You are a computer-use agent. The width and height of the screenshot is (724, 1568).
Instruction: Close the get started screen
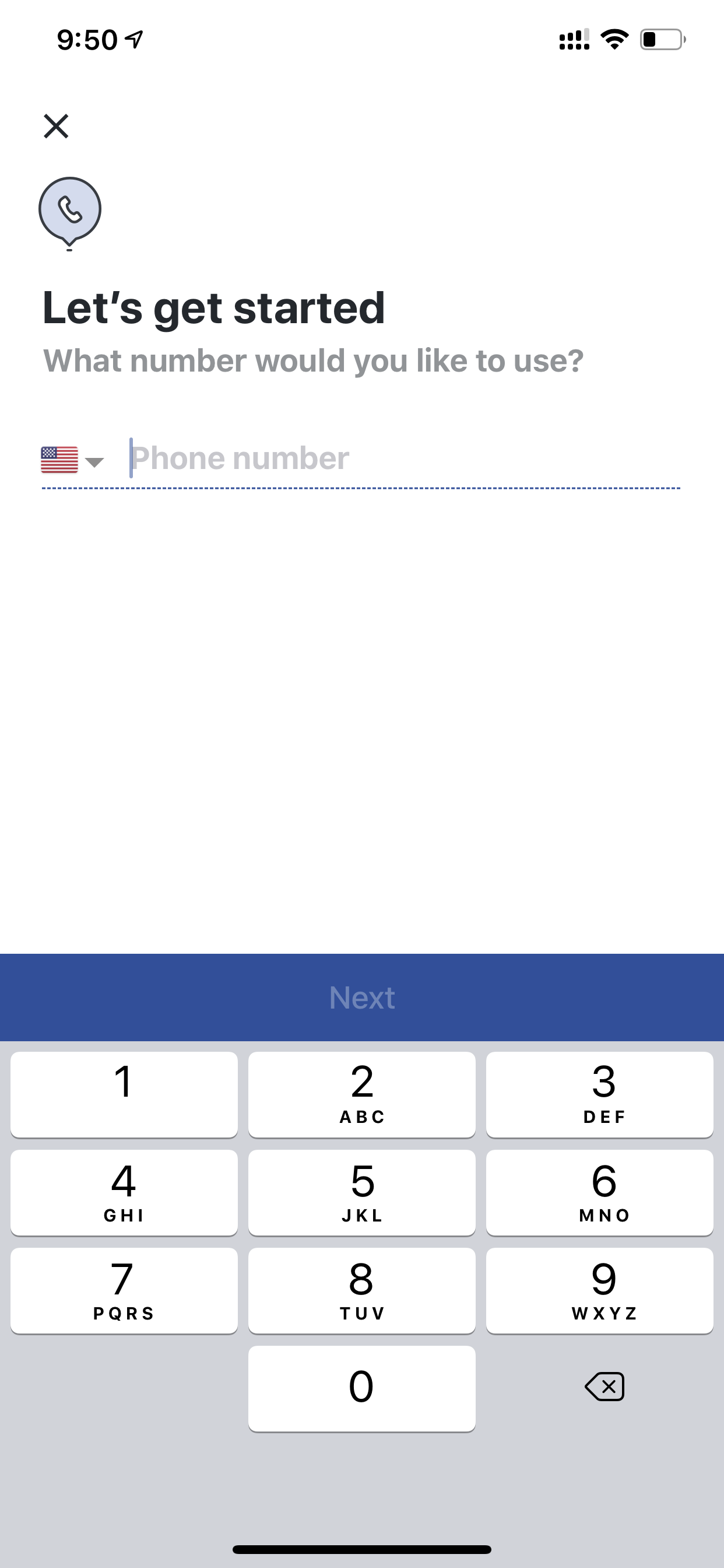pyautogui.click(x=56, y=126)
